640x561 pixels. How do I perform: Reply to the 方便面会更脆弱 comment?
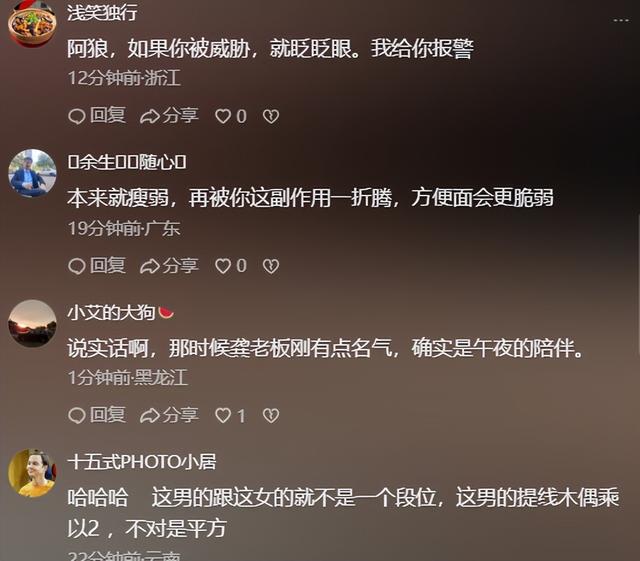point(96,265)
